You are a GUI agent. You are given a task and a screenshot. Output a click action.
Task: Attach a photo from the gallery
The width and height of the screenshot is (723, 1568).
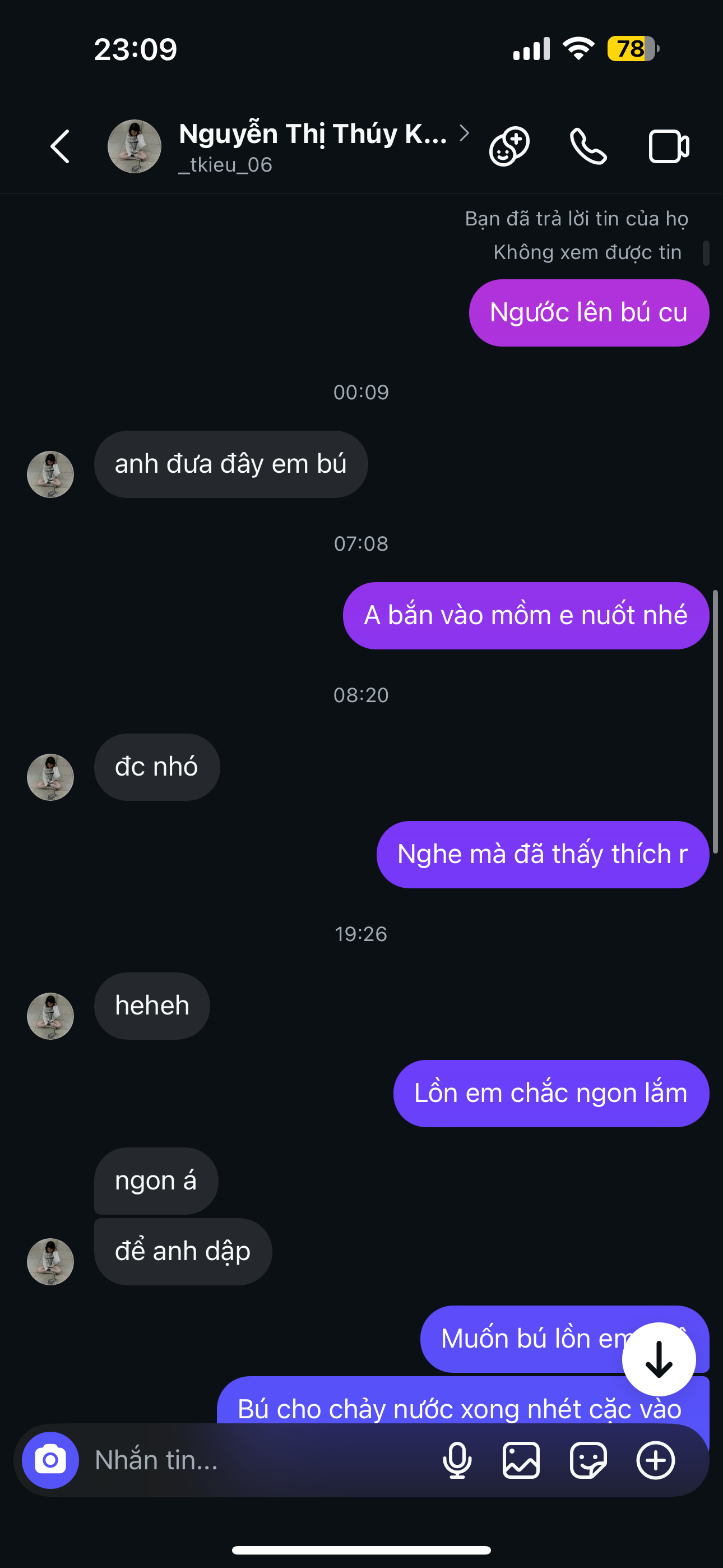[521, 1460]
